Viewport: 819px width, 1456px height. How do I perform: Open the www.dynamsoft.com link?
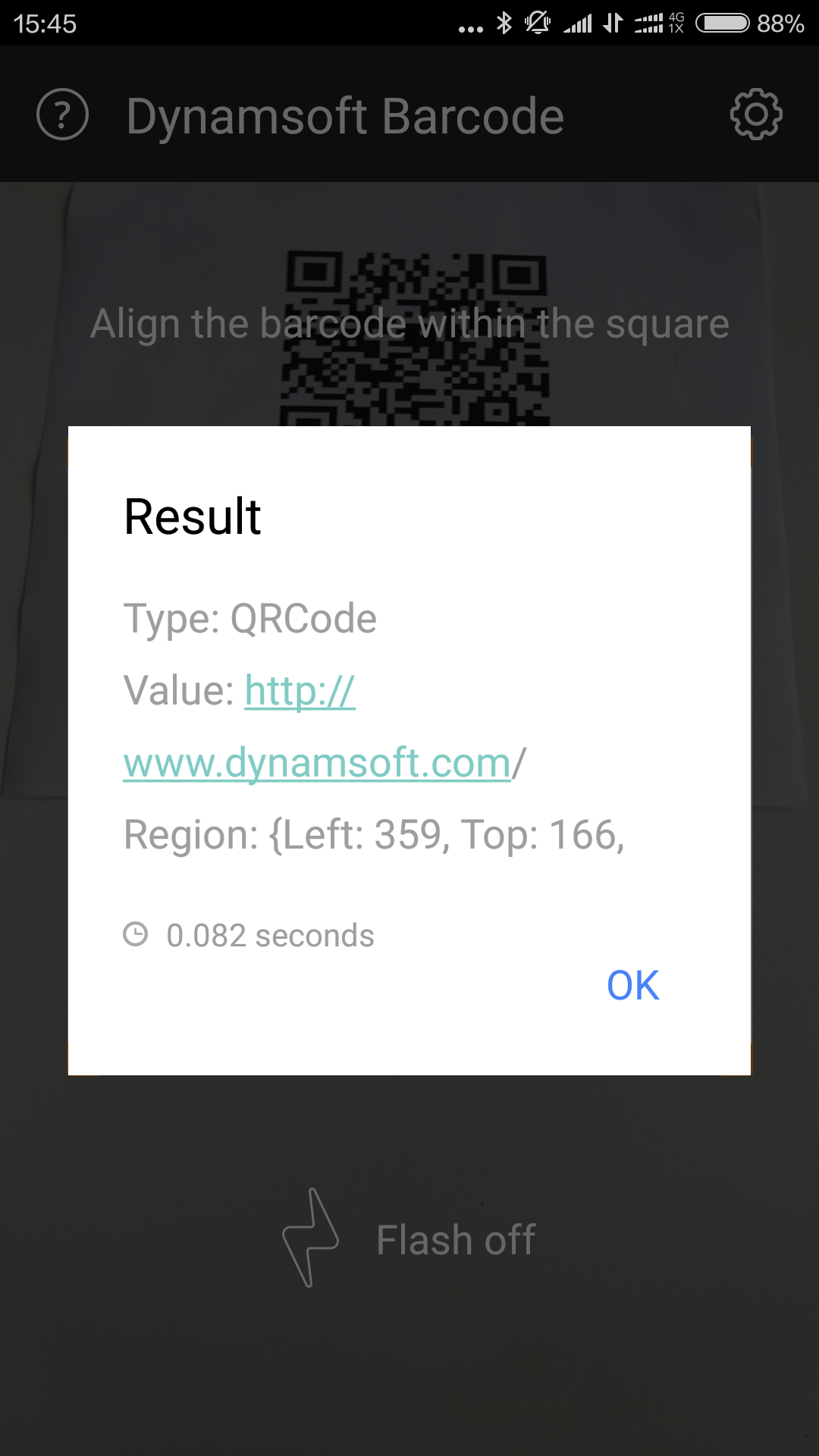[x=317, y=763]
